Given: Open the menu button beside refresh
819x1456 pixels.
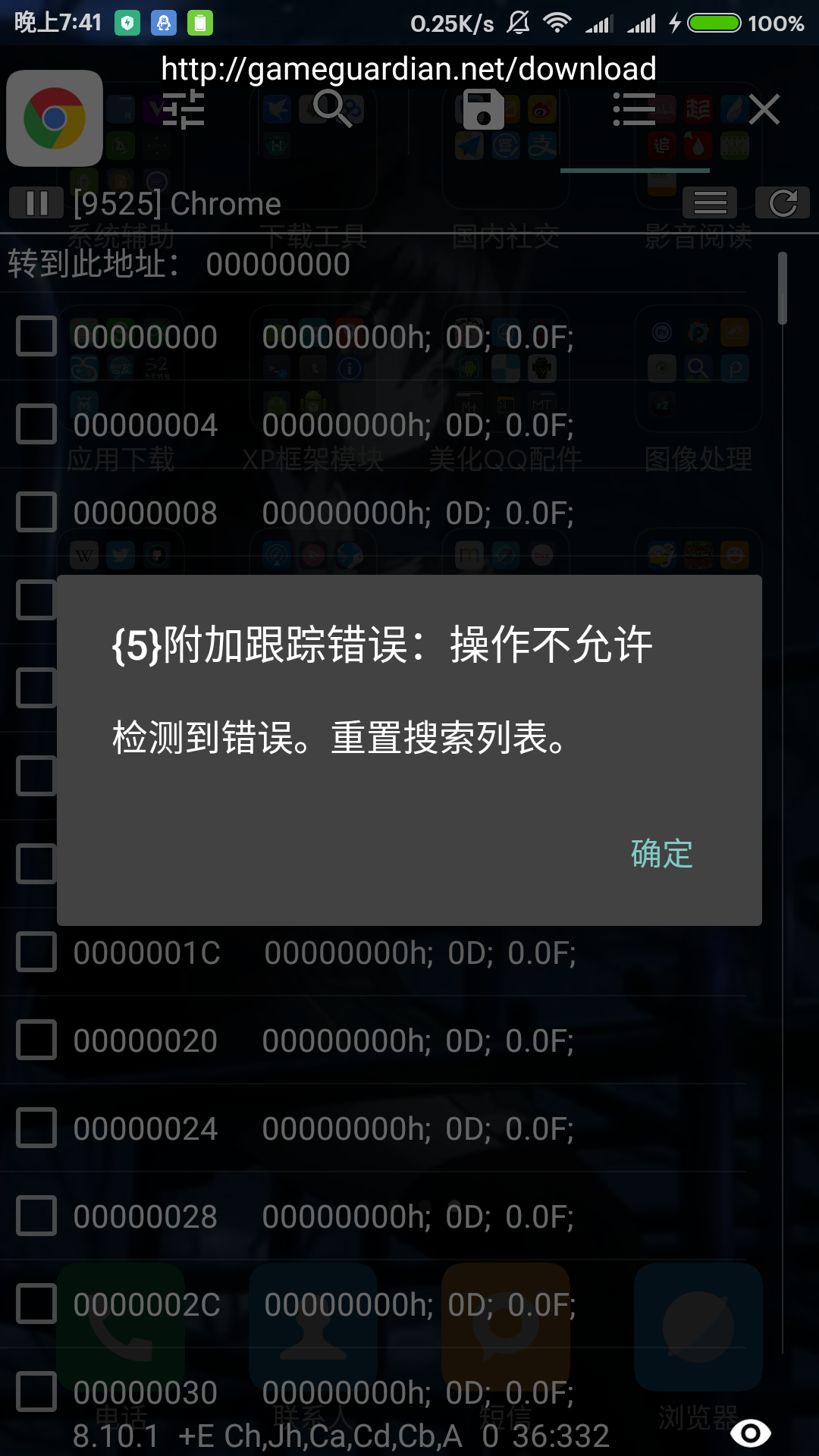Looking at the screenshot, I should [x=710, y=203].
